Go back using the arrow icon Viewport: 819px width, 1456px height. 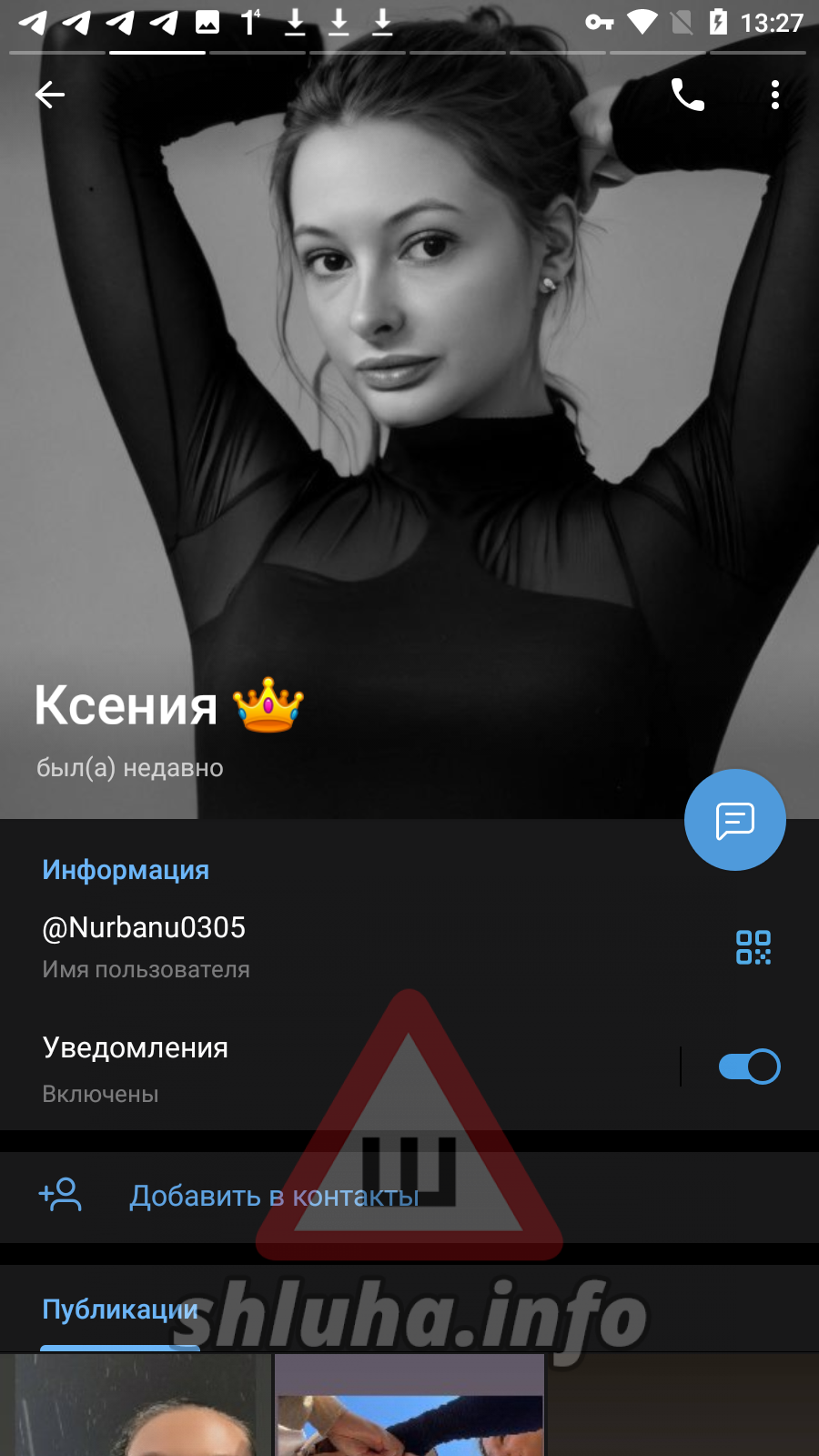point(50,94)
